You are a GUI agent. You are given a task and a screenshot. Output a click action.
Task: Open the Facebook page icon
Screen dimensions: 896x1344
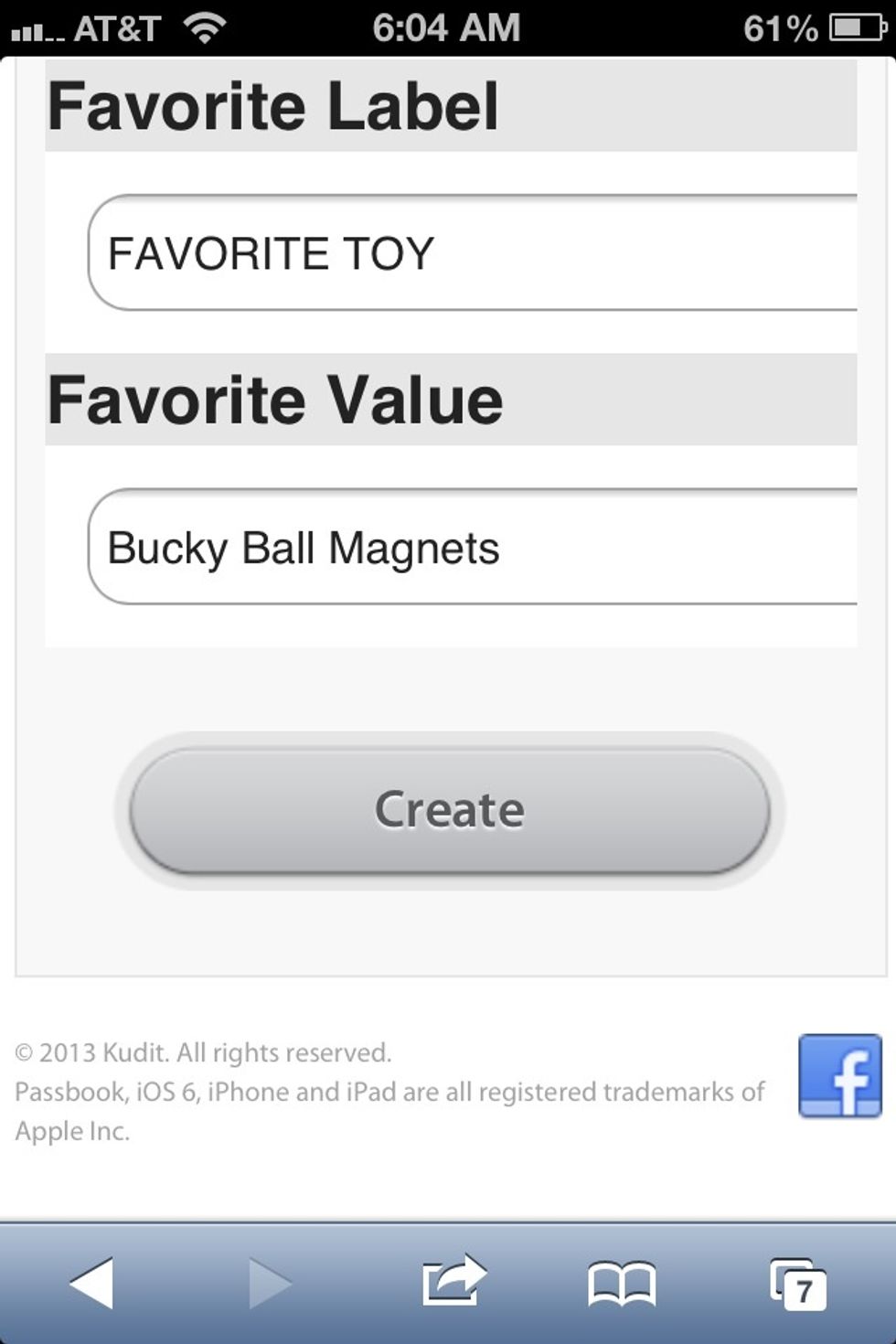[x=839, y=1076]
